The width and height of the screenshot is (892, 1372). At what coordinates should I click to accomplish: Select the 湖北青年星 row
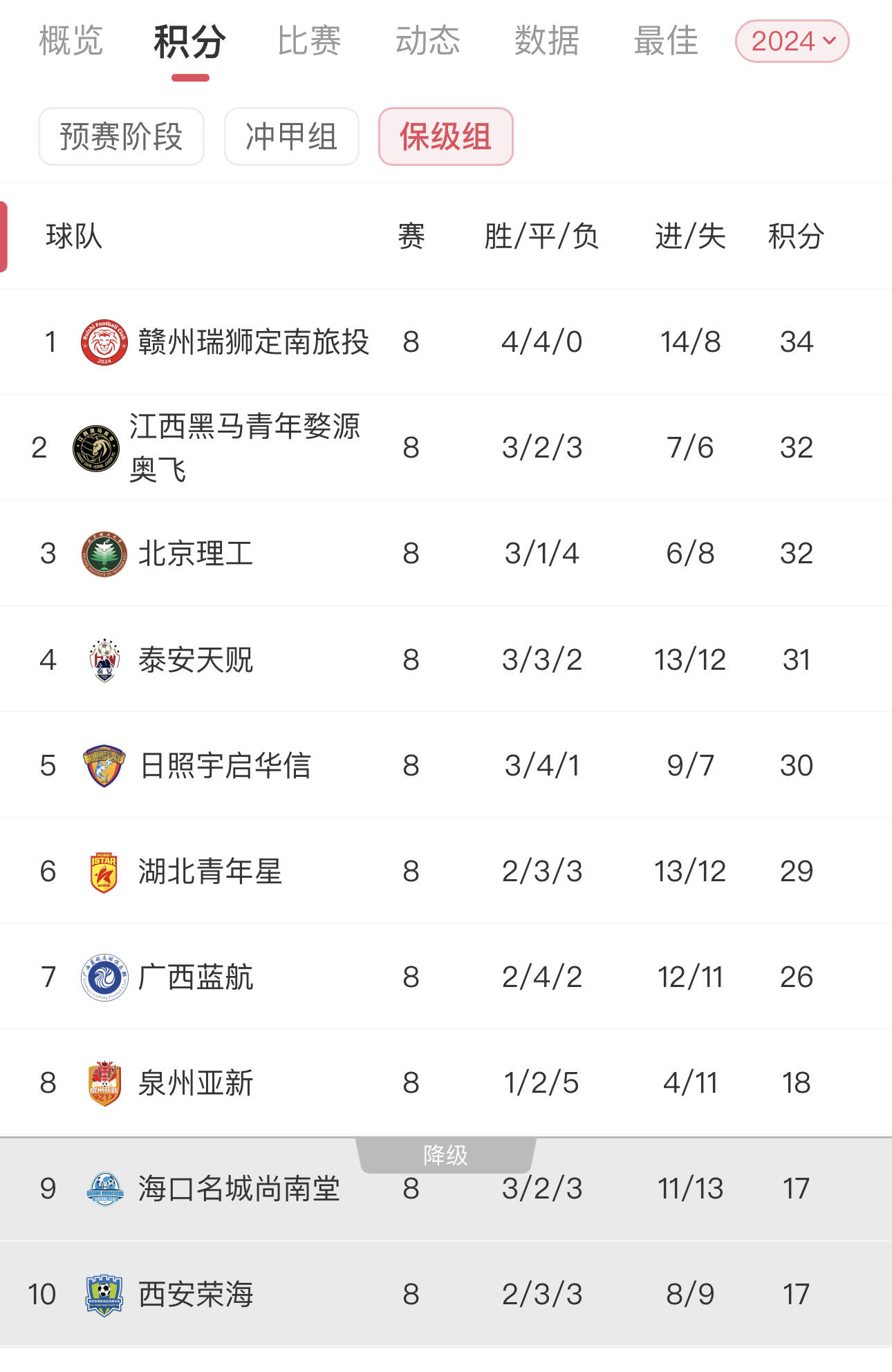coord(210,872)
